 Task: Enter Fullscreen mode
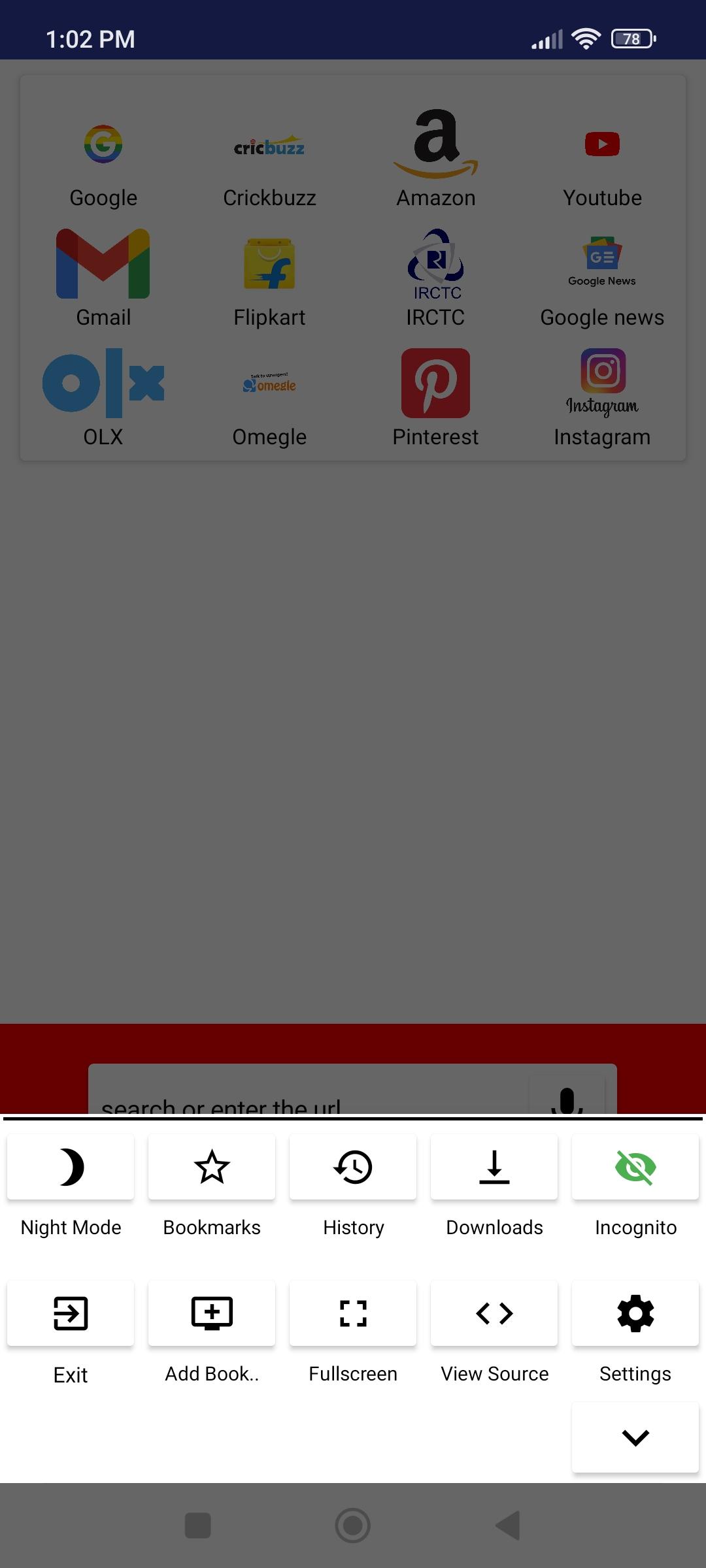point(353,1313)
